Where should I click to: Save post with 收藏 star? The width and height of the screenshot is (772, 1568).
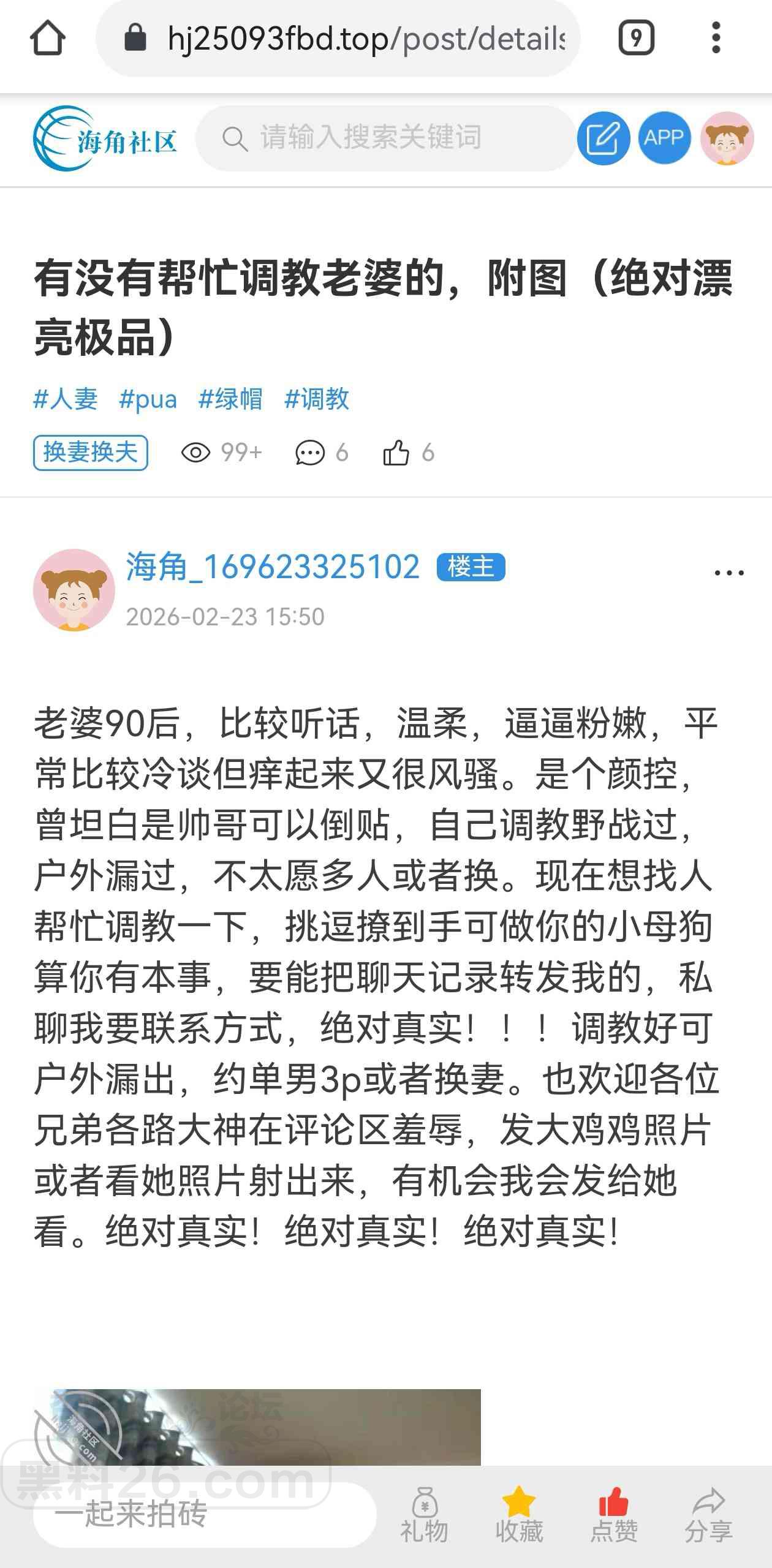519,1515
